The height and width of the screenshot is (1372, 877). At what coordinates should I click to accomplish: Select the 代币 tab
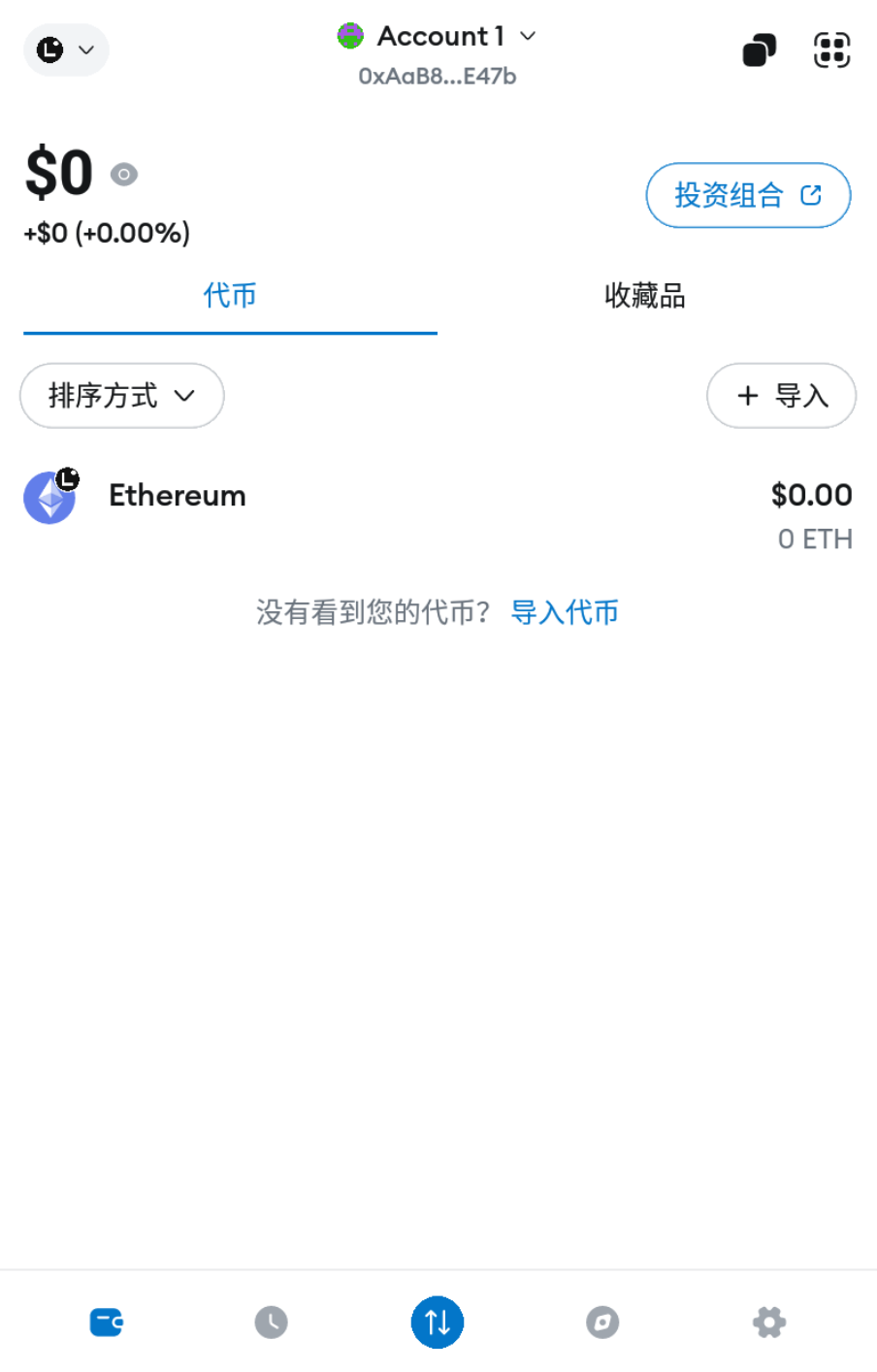pos(230,296)
